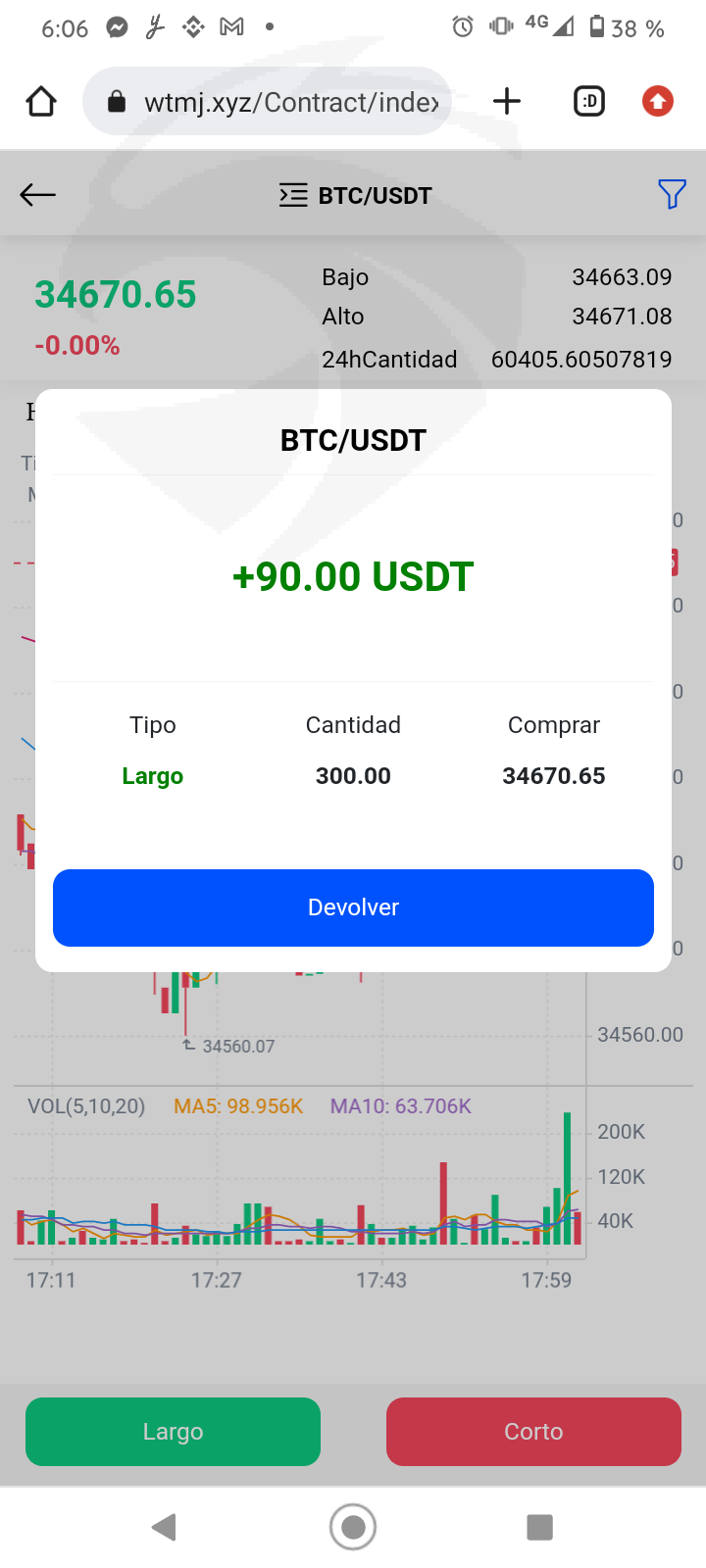Tap the system back navigation button
The width and height of the screenshot is (706, 1568).
pyautogui.click(x=165, y=1527)
